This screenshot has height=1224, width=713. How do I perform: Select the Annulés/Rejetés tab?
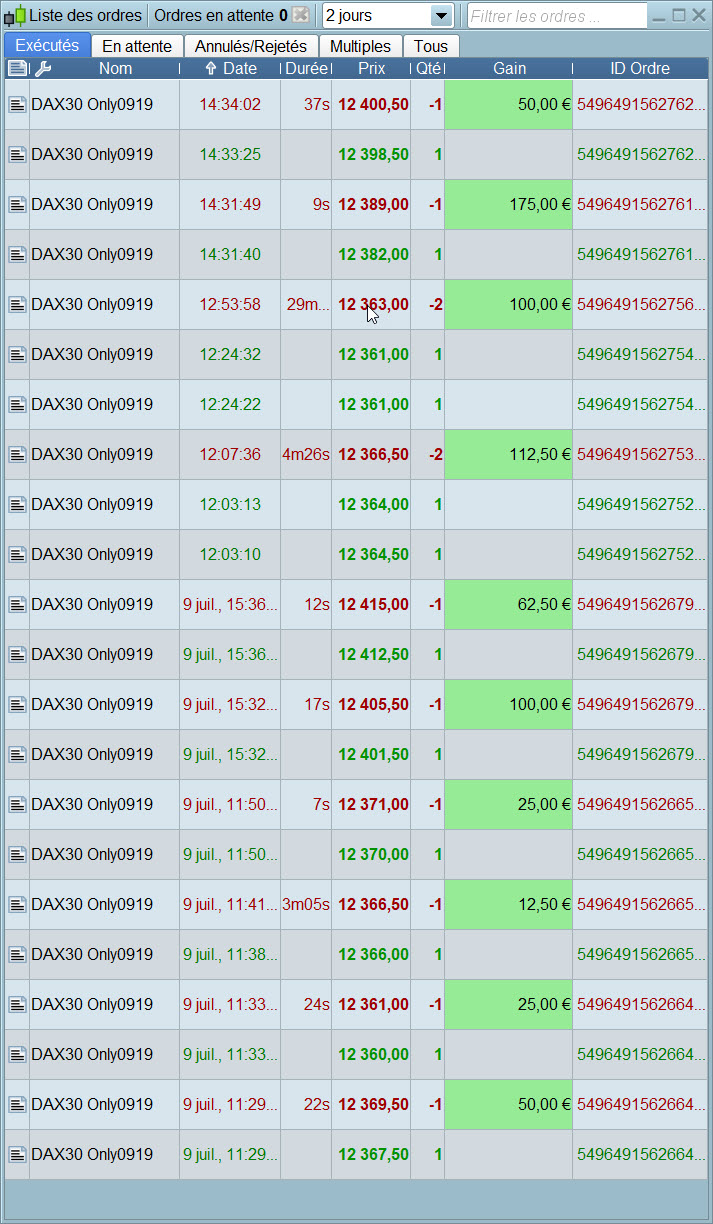coord(251,46)
